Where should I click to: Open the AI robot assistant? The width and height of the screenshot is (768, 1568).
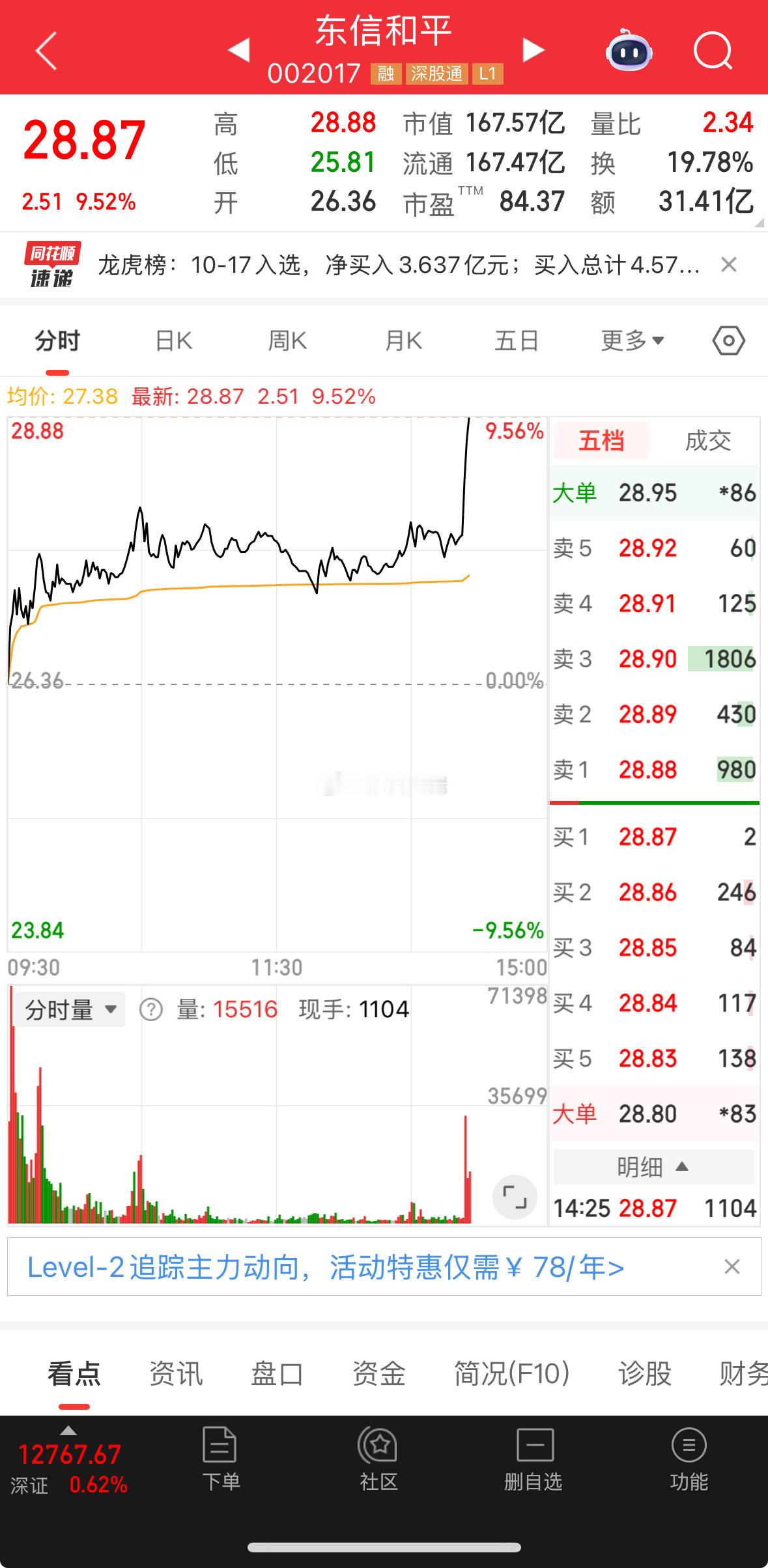coord(629,51)
